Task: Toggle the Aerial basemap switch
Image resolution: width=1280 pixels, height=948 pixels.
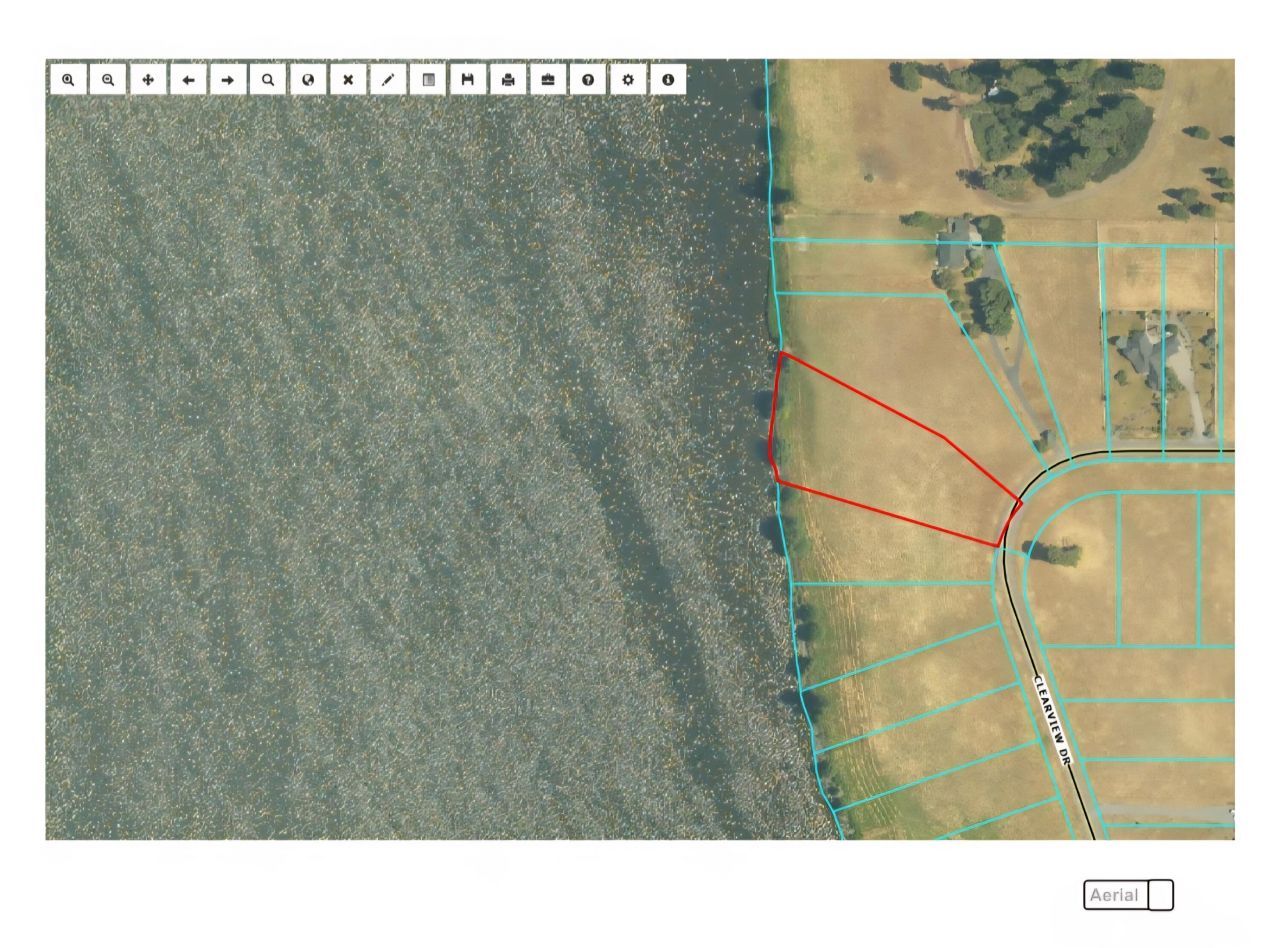Action: [x=1129, y=895]
